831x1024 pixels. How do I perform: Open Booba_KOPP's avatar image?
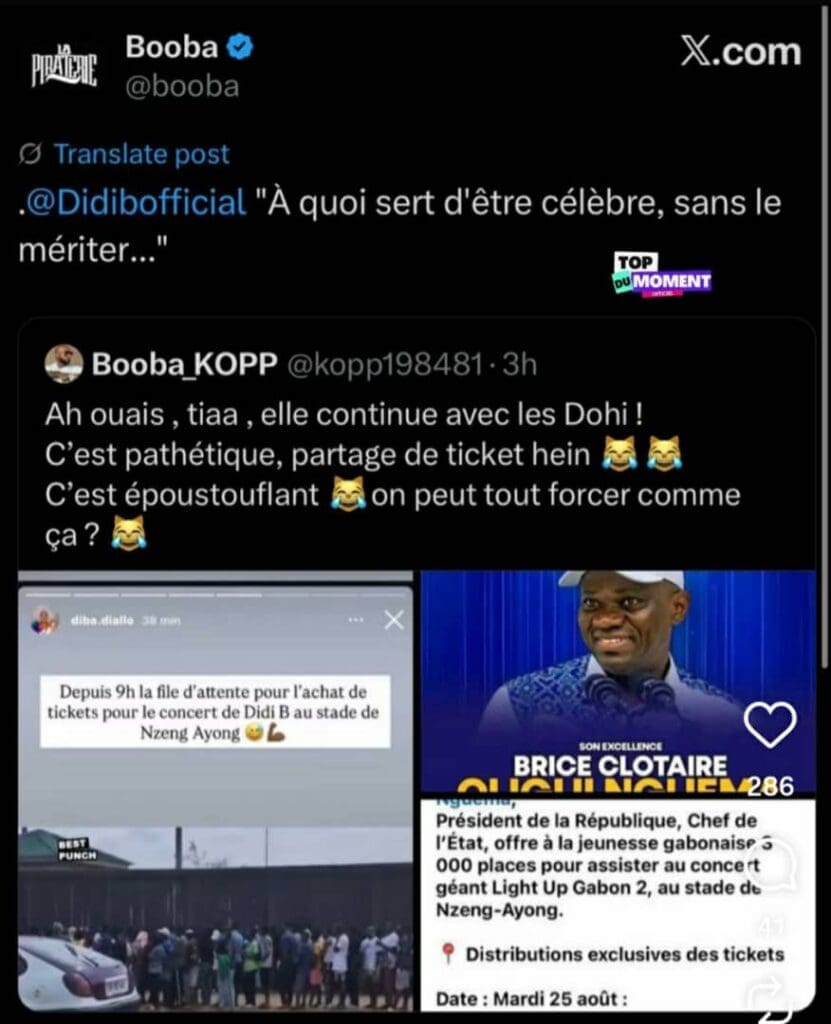[61, 364]
